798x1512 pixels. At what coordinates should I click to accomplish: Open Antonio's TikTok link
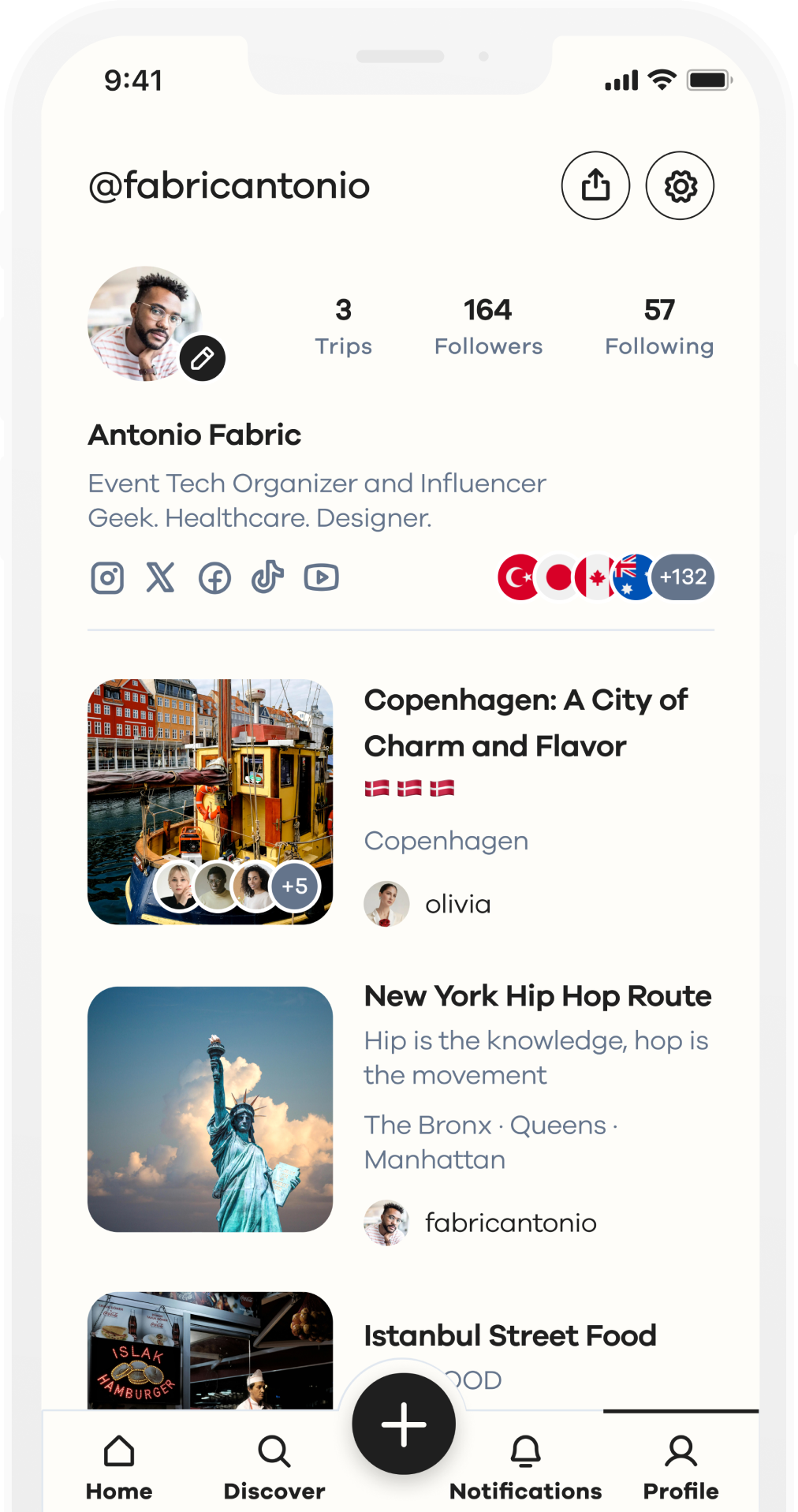(268, 578)
